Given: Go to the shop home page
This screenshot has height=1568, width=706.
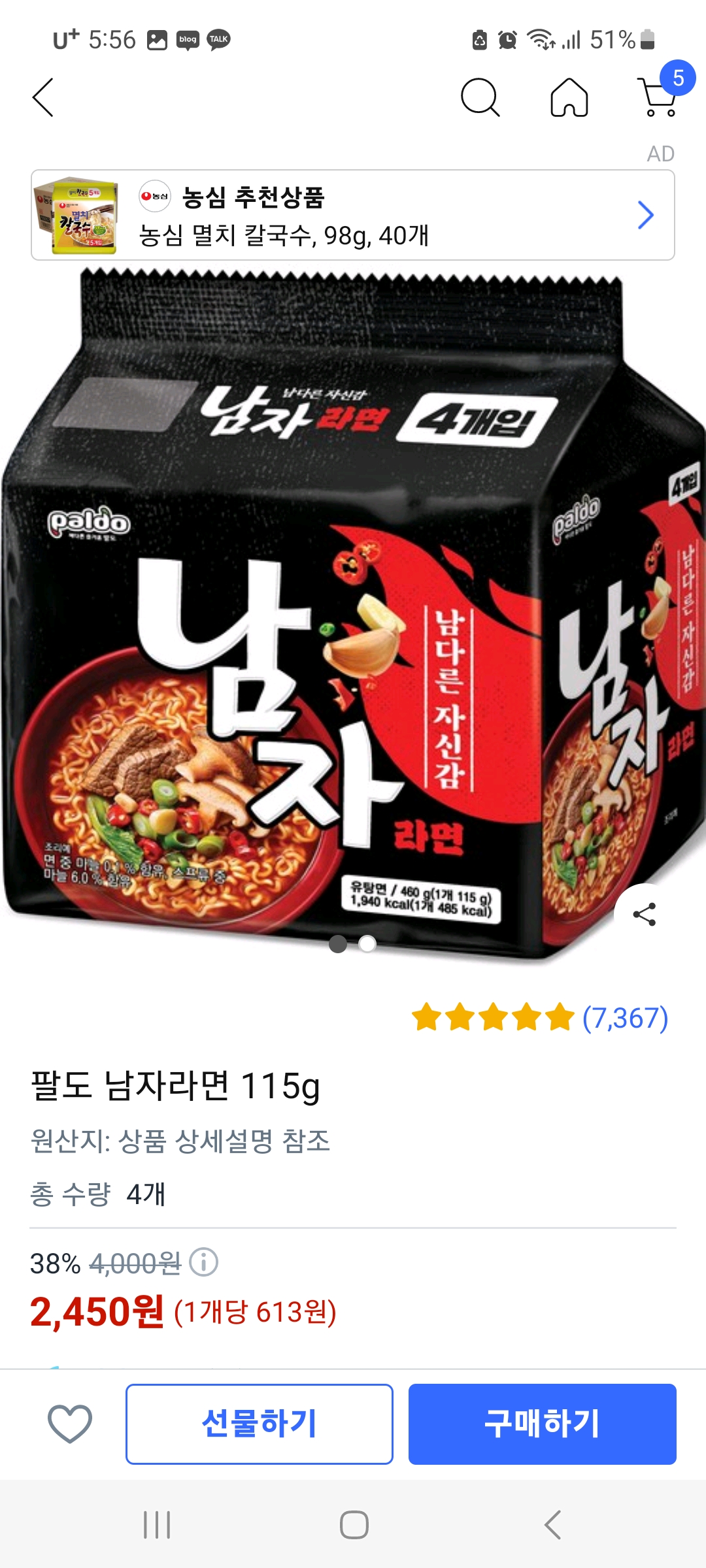Looking at the screenshot, I should (x=569, y=98).
